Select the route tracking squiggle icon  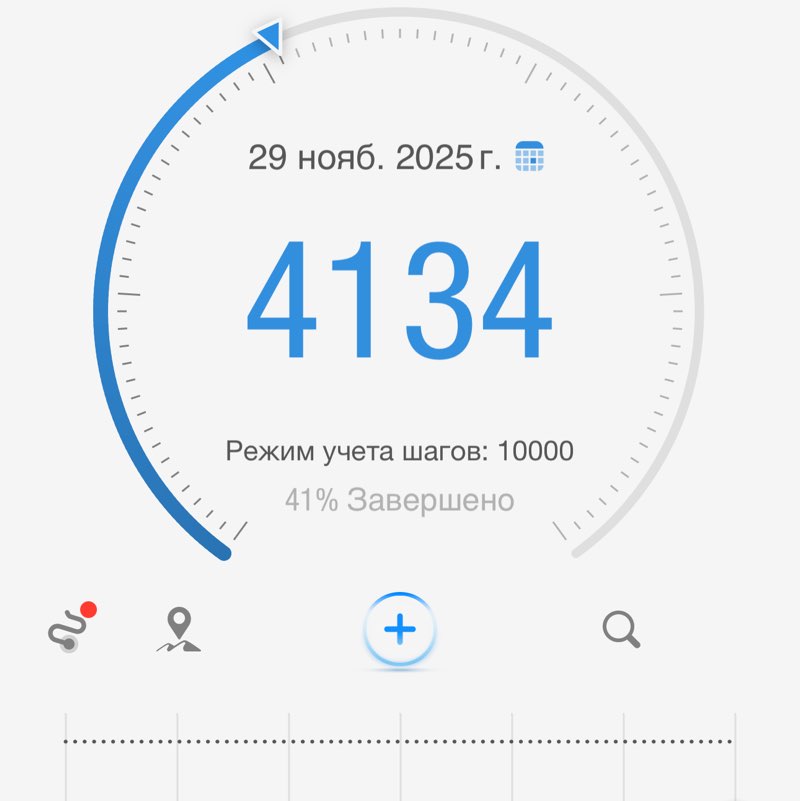coord(68,630)
